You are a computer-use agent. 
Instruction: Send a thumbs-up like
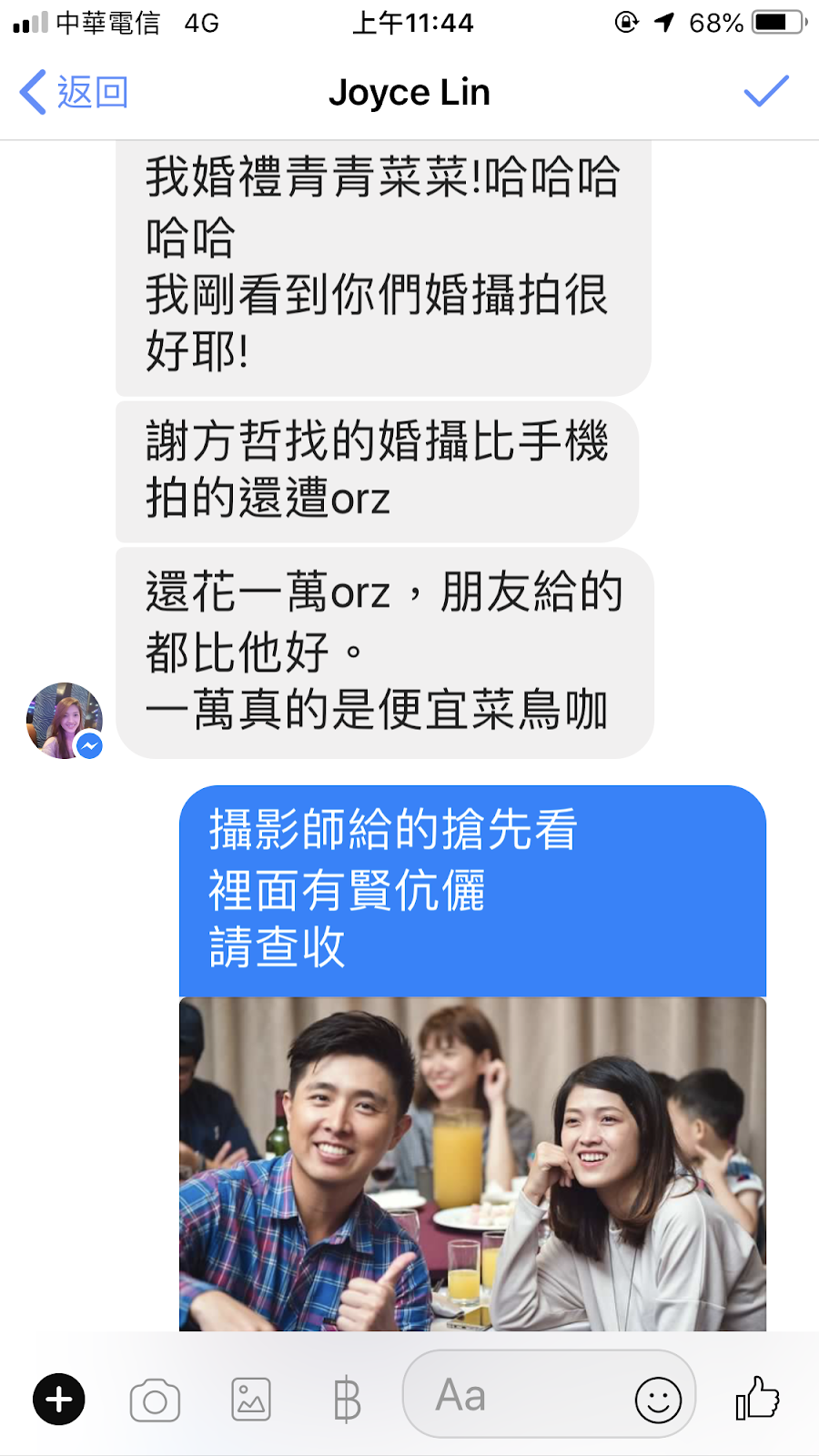757,1398
